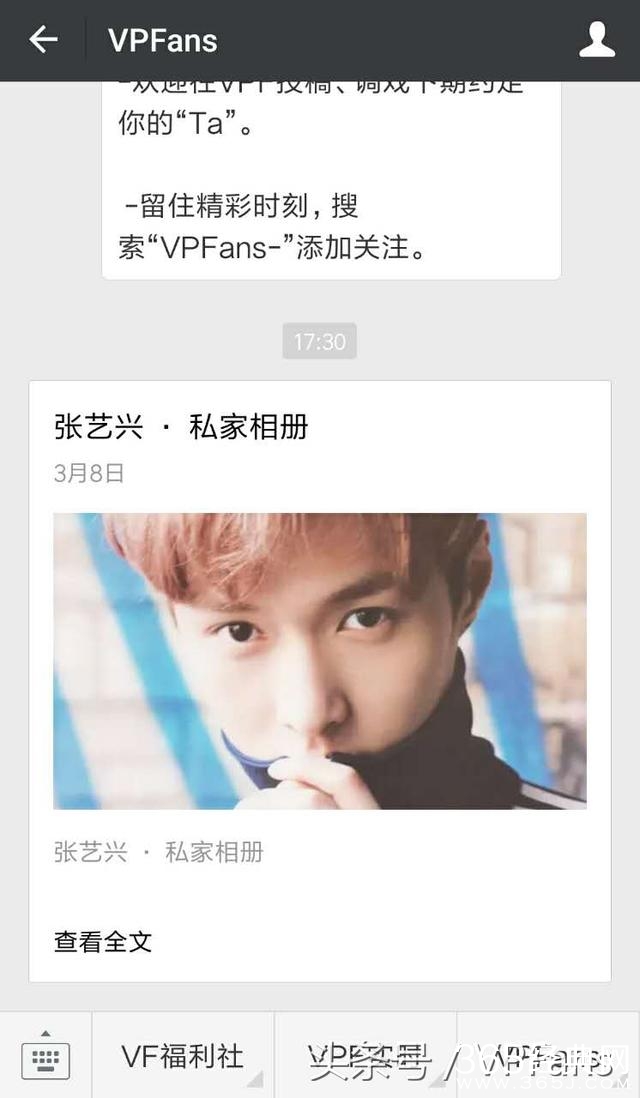Open the VPFans account profile icon
640x1098 pixels.
tap(597, 40)
